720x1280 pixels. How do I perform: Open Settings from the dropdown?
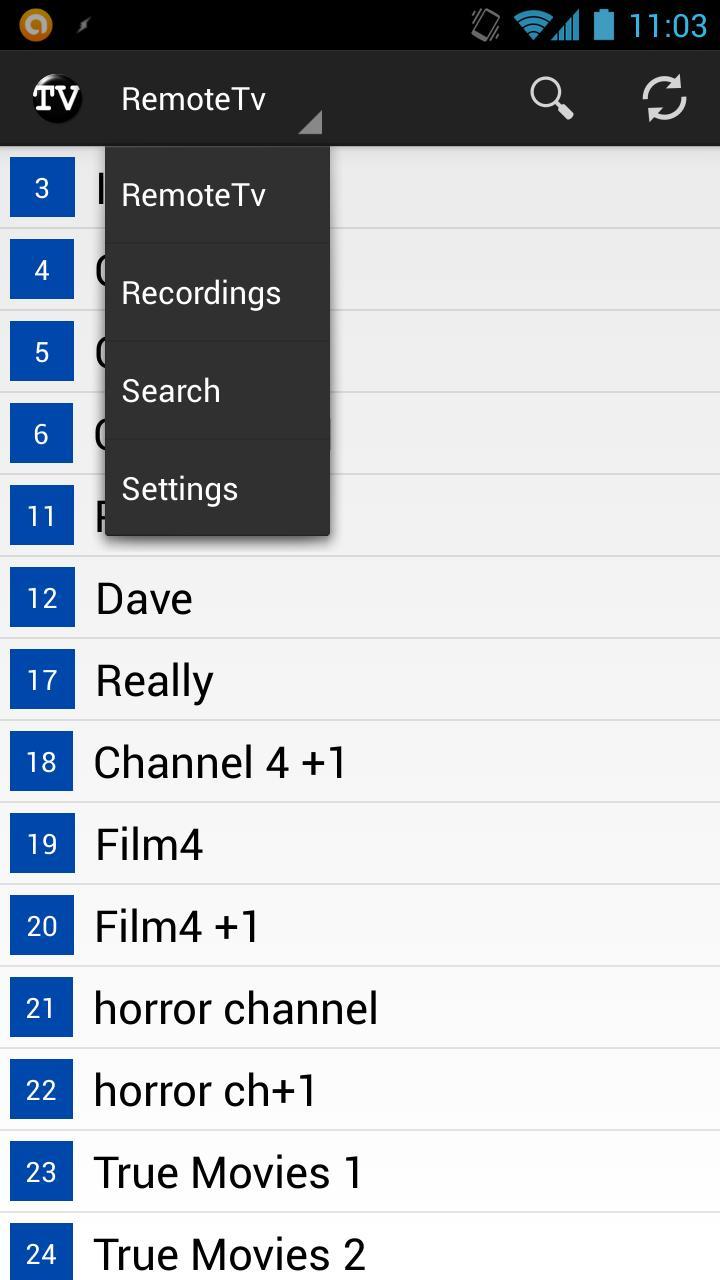(217, 489)
